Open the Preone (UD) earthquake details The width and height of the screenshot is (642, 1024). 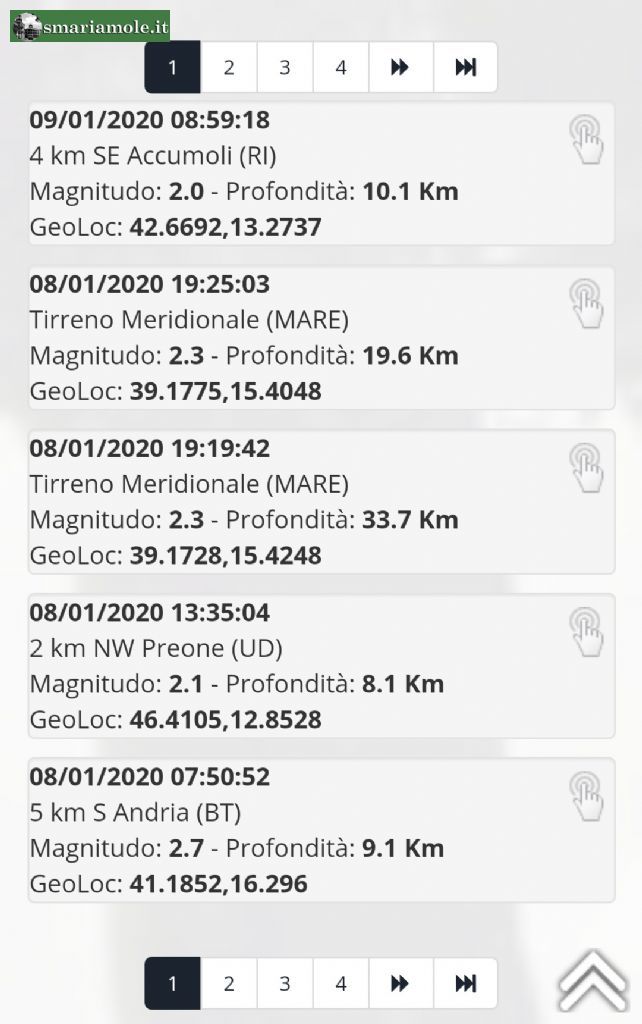click(x=320, y=666)
